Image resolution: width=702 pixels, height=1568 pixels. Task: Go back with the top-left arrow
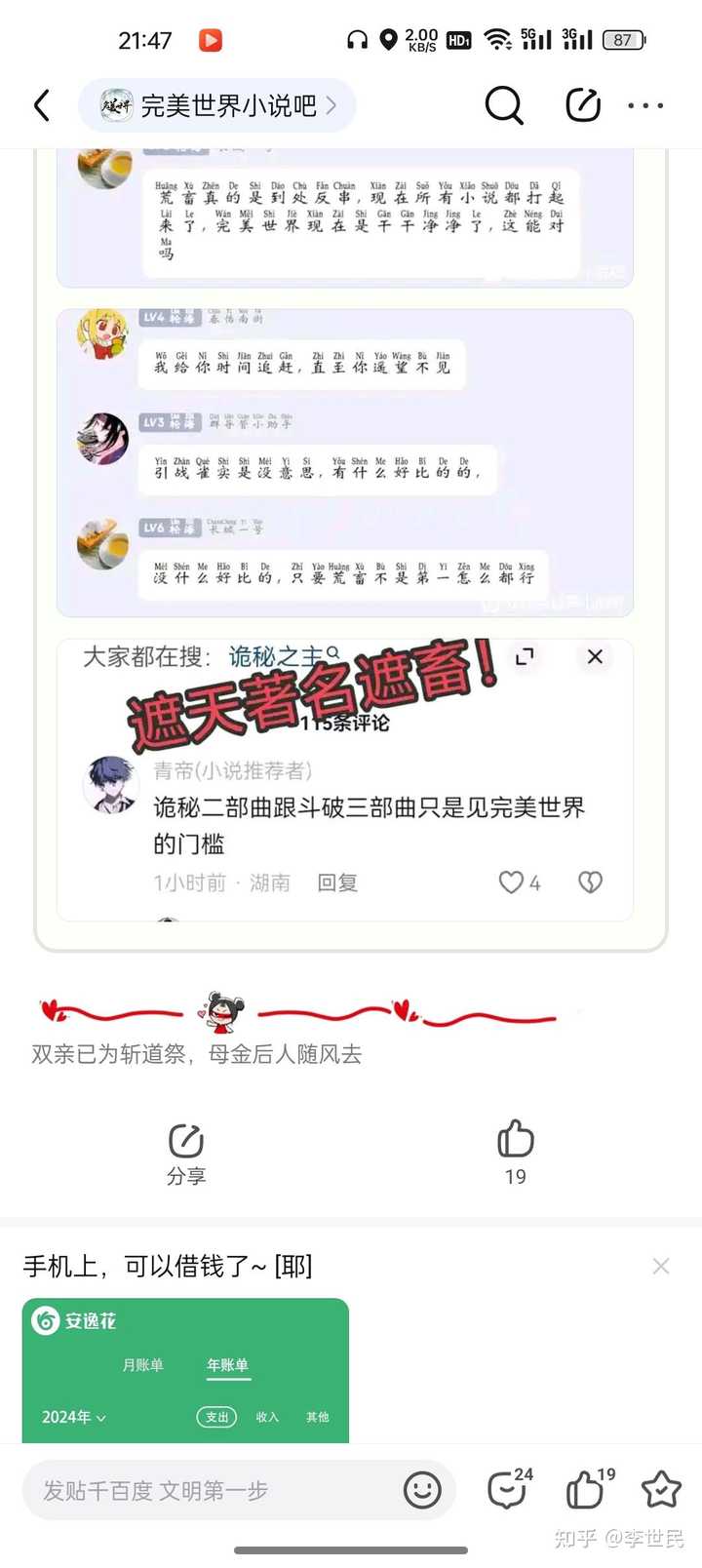point(42,105)
